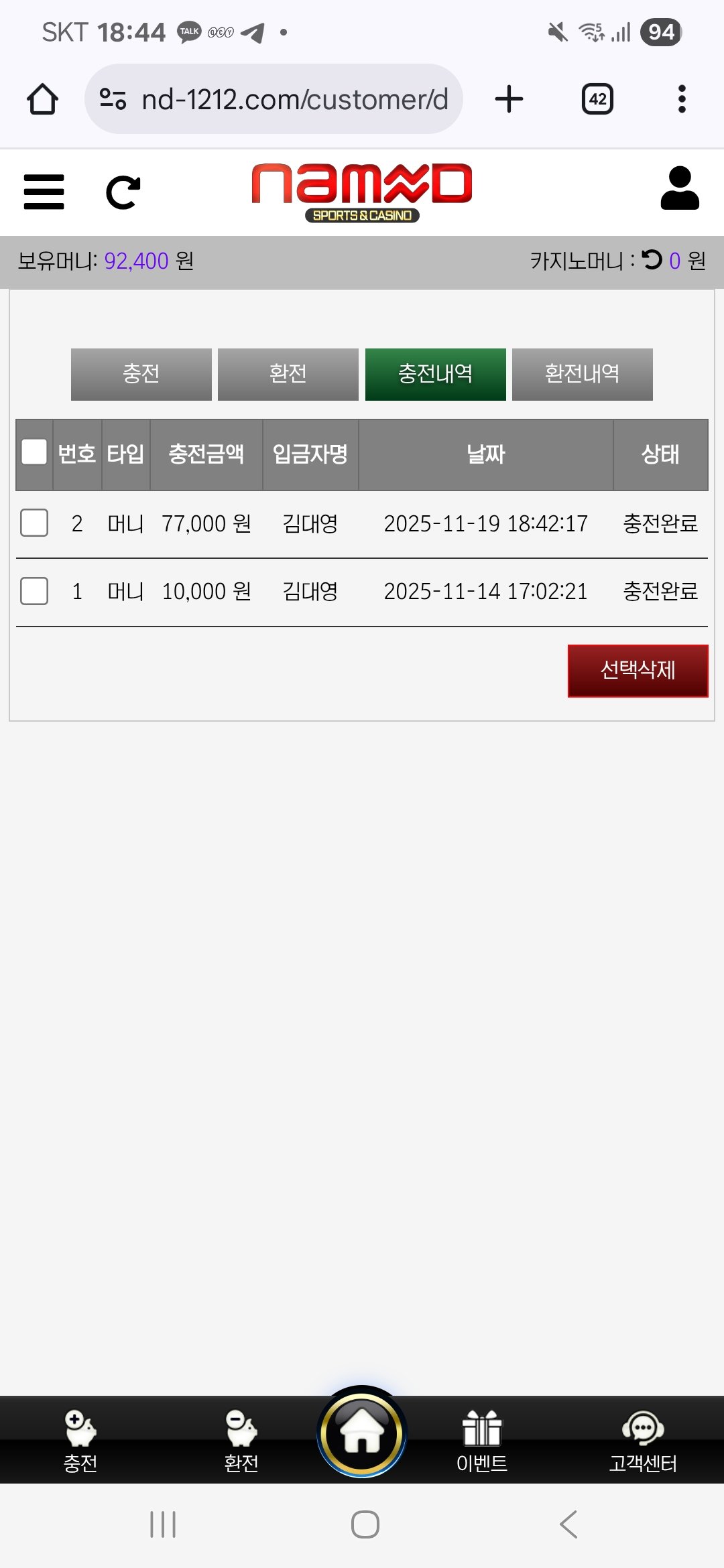724x1568 pixels.
Task: Open the browser overflow menu
Action: point(682,100)
